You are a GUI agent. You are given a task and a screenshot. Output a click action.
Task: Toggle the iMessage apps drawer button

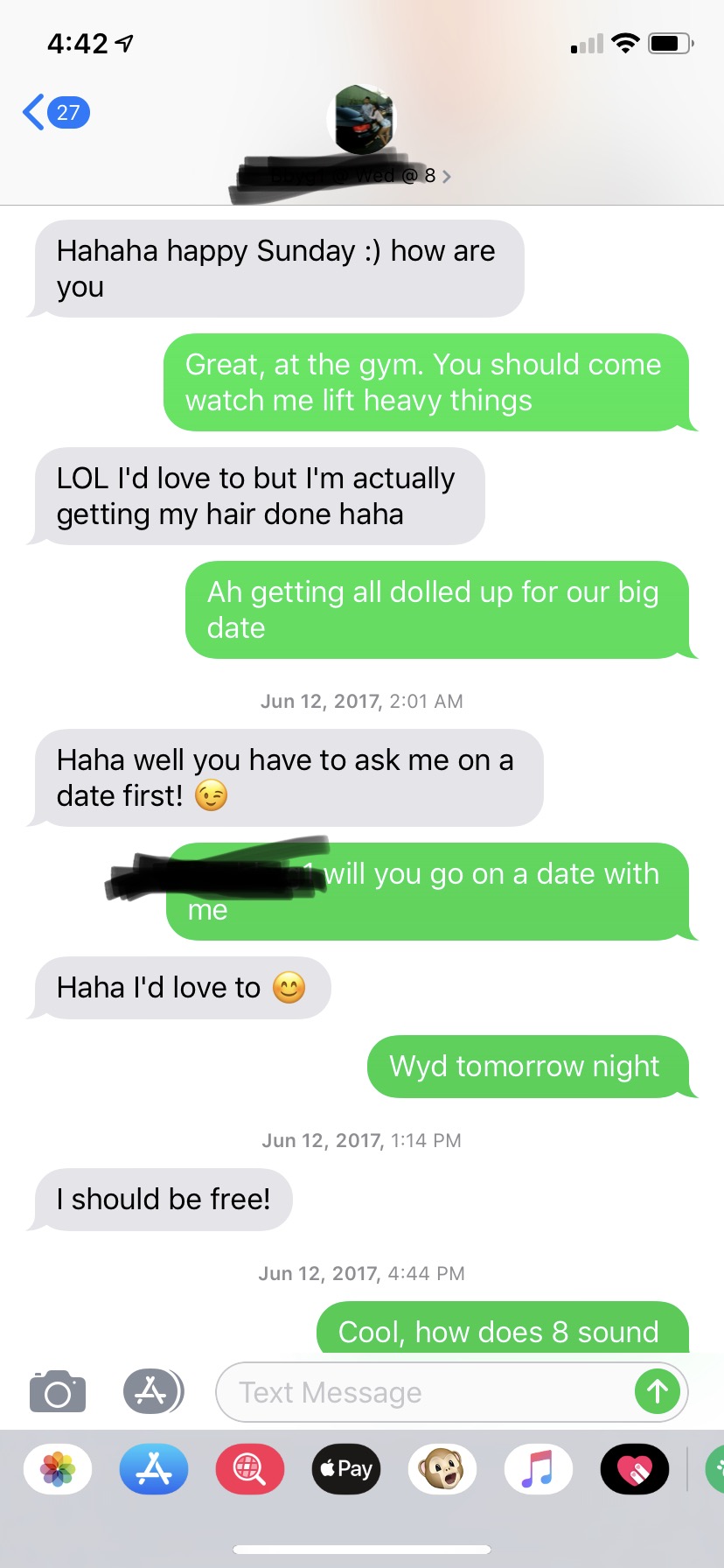(153, 1391)
